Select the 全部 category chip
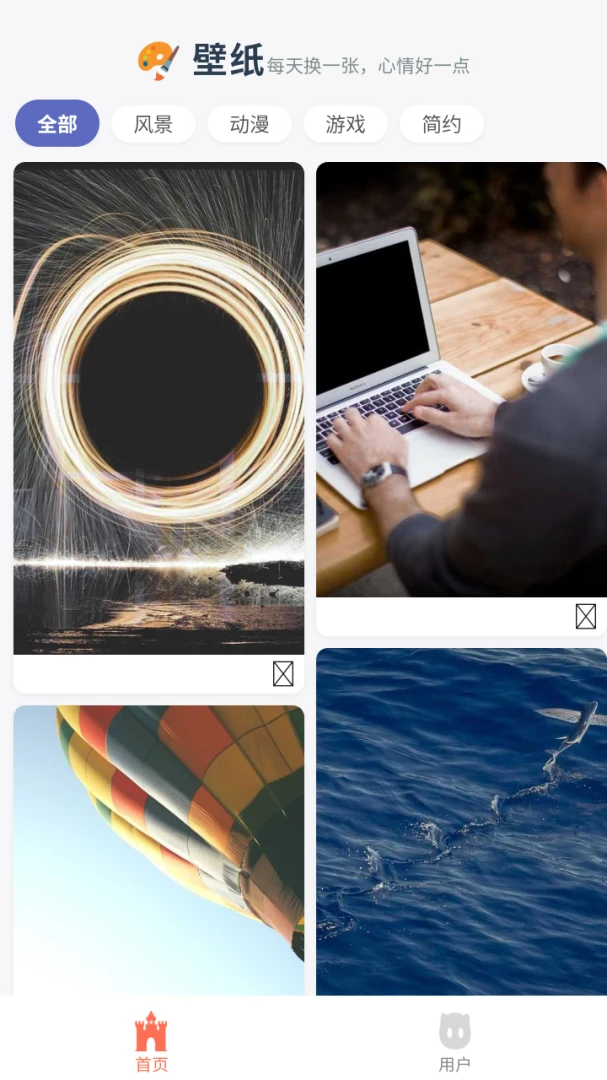 pos(57,124)
